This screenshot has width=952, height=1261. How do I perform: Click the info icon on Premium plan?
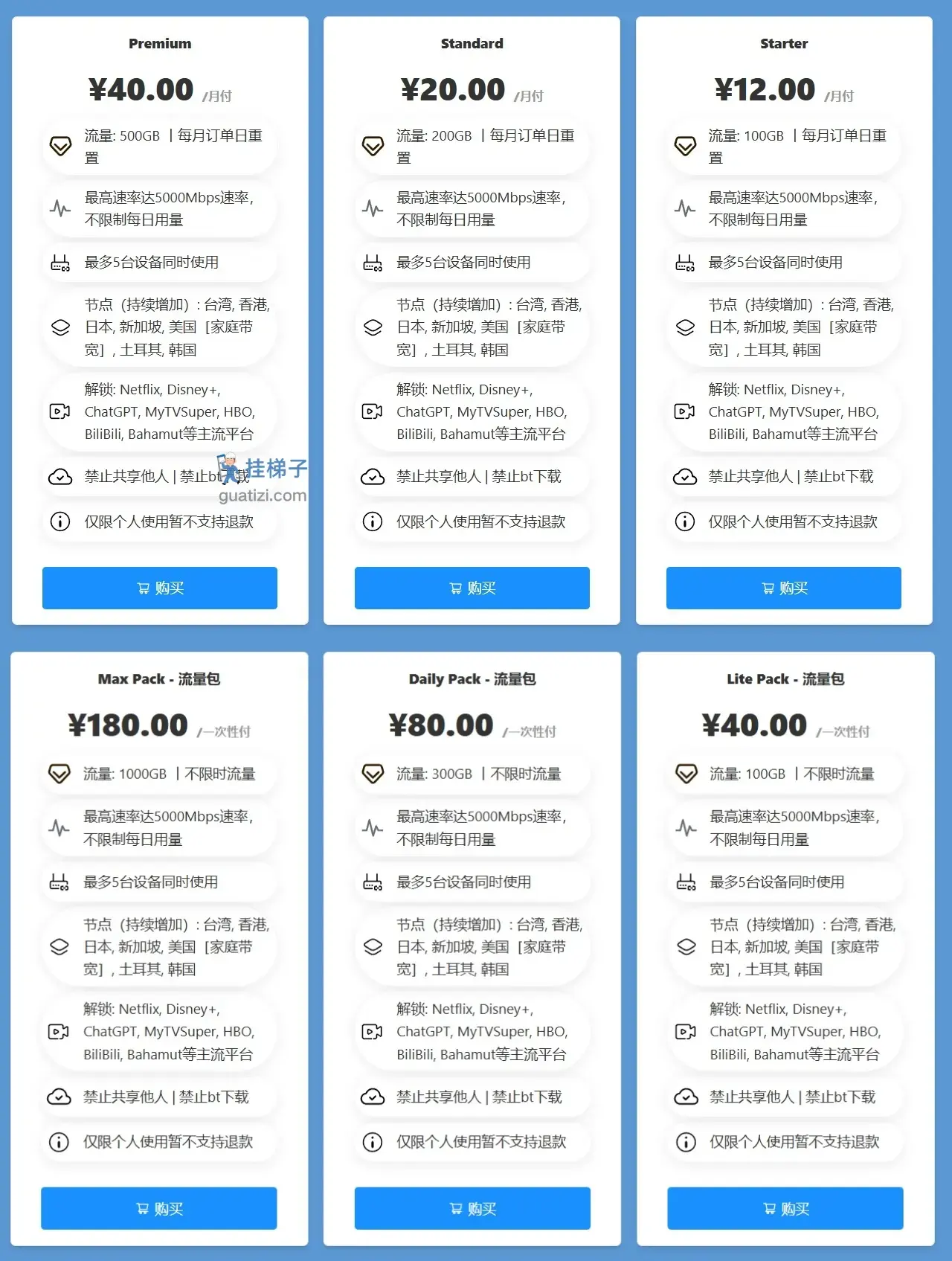click(60, 522)
